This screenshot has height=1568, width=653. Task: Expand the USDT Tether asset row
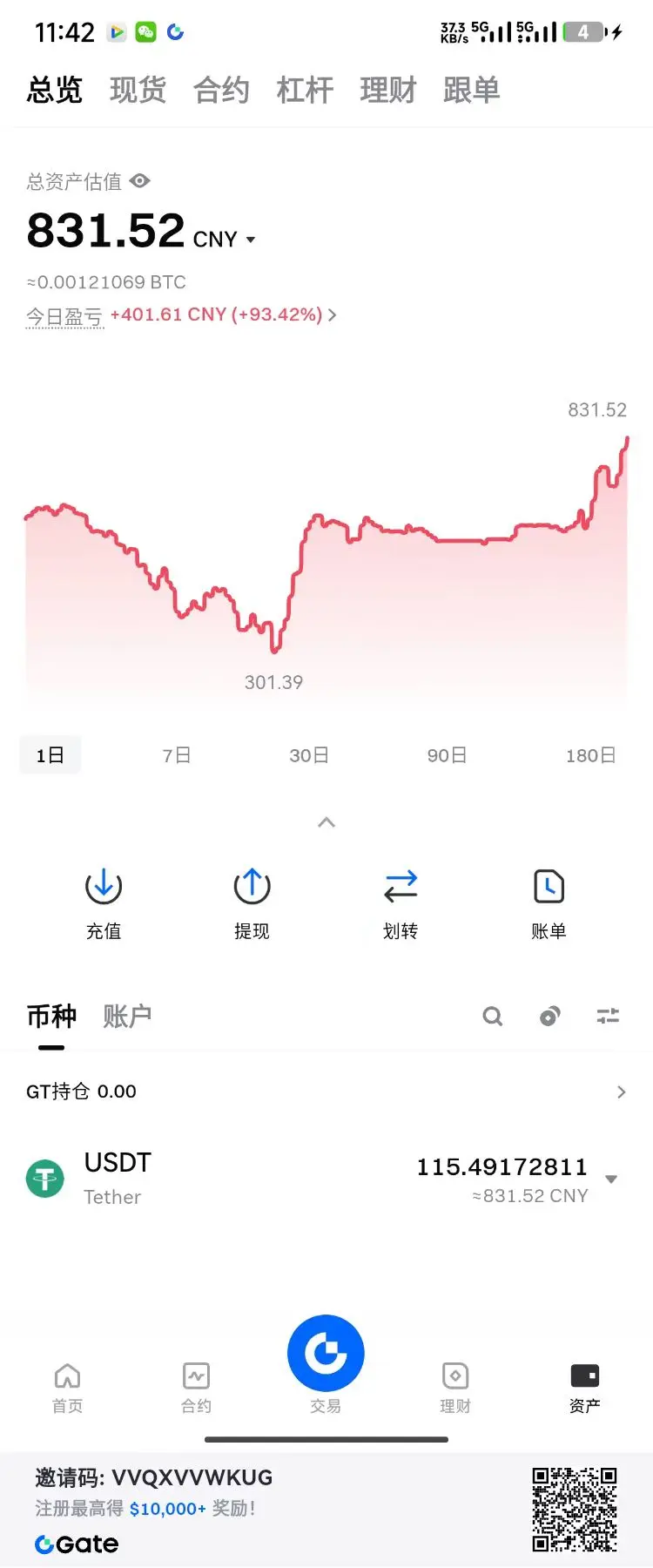coord(611,1179)
